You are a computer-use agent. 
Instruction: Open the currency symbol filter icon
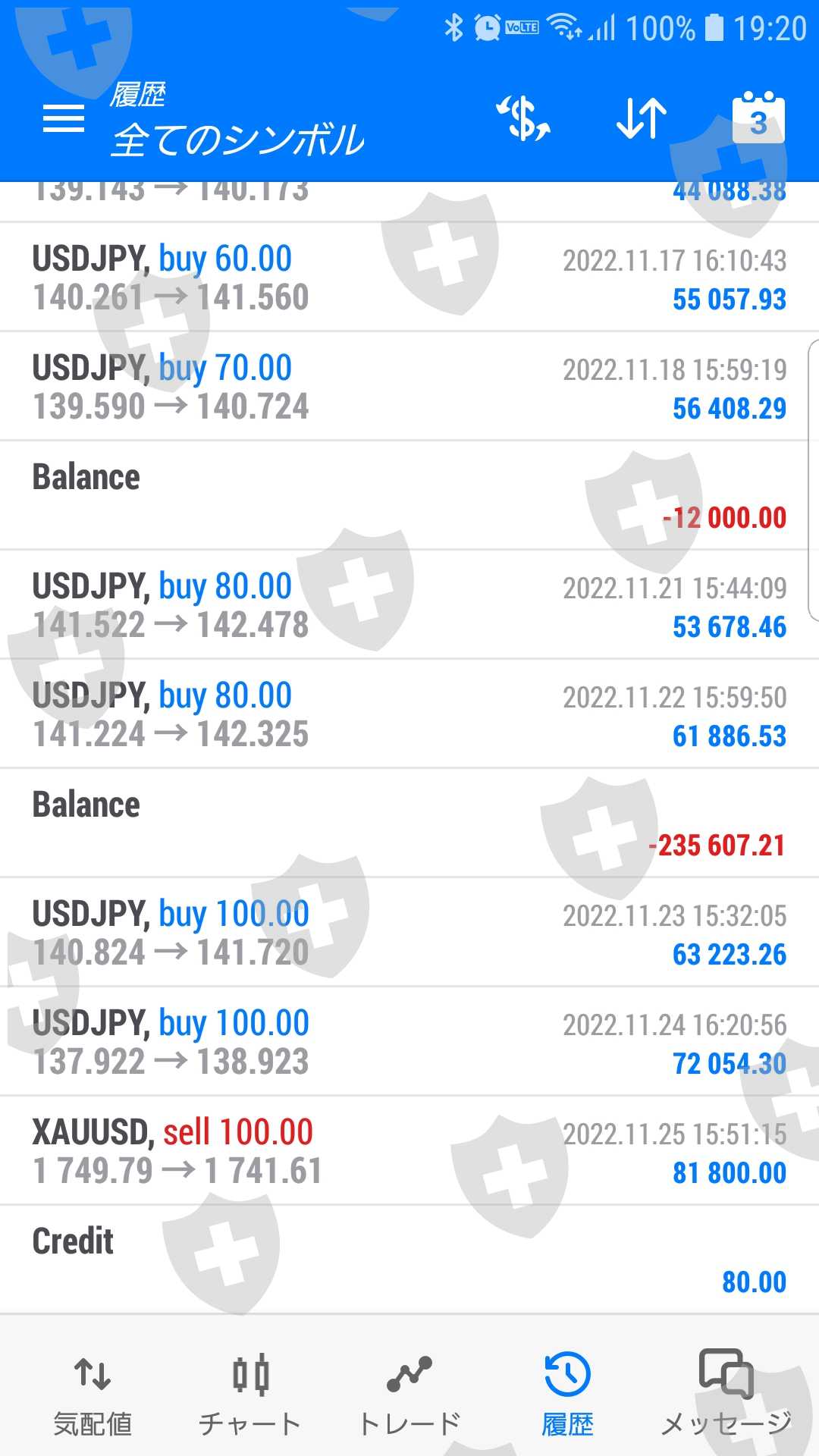click(523, 119)
